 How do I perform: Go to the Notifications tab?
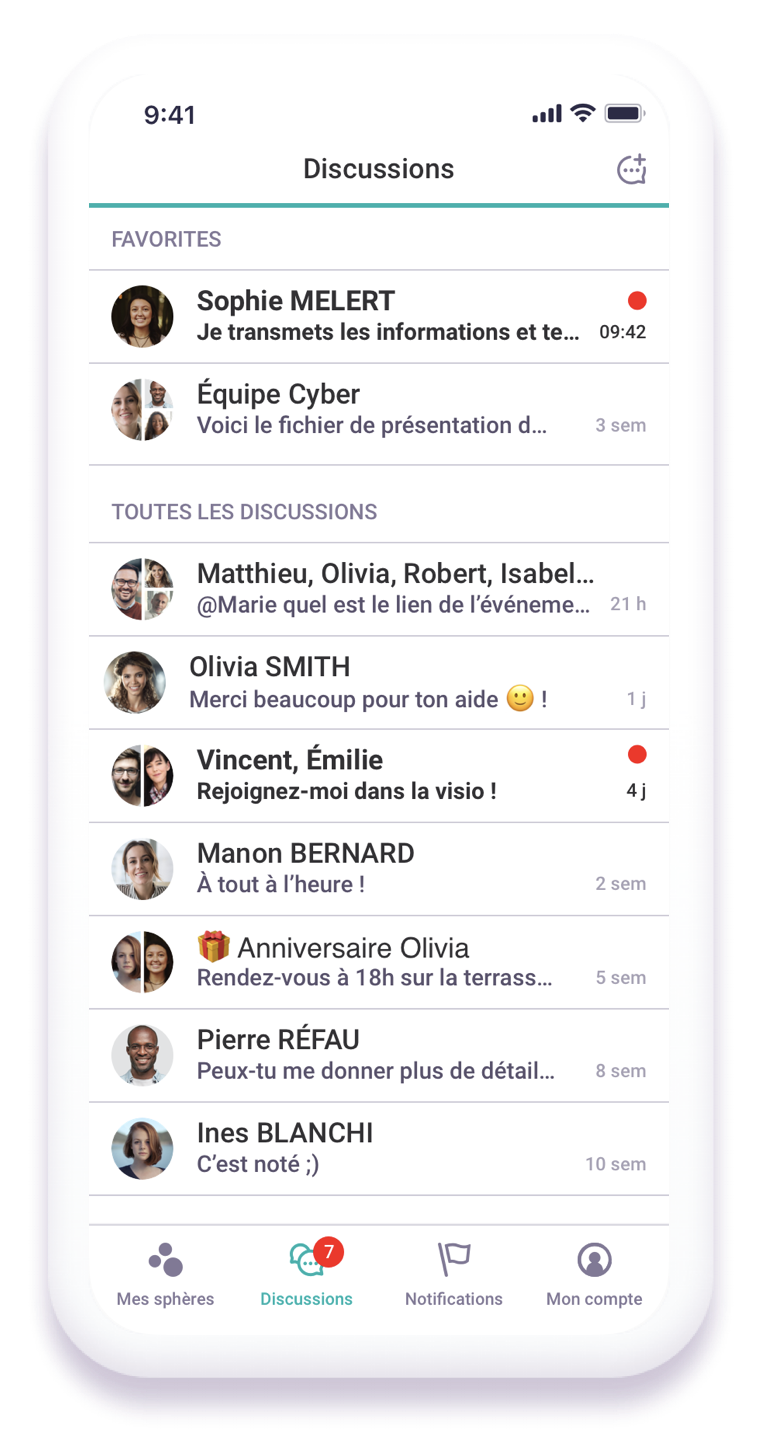[x=453, y=1275]
